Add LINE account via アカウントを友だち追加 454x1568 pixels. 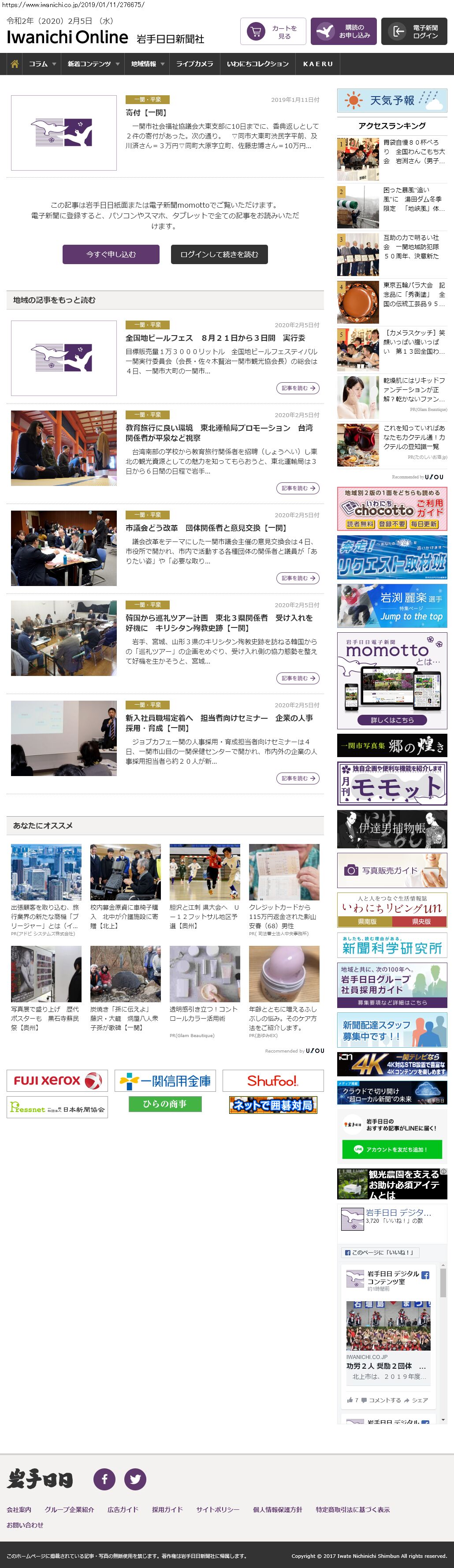pyautogui.click(x=392, y=1149)
